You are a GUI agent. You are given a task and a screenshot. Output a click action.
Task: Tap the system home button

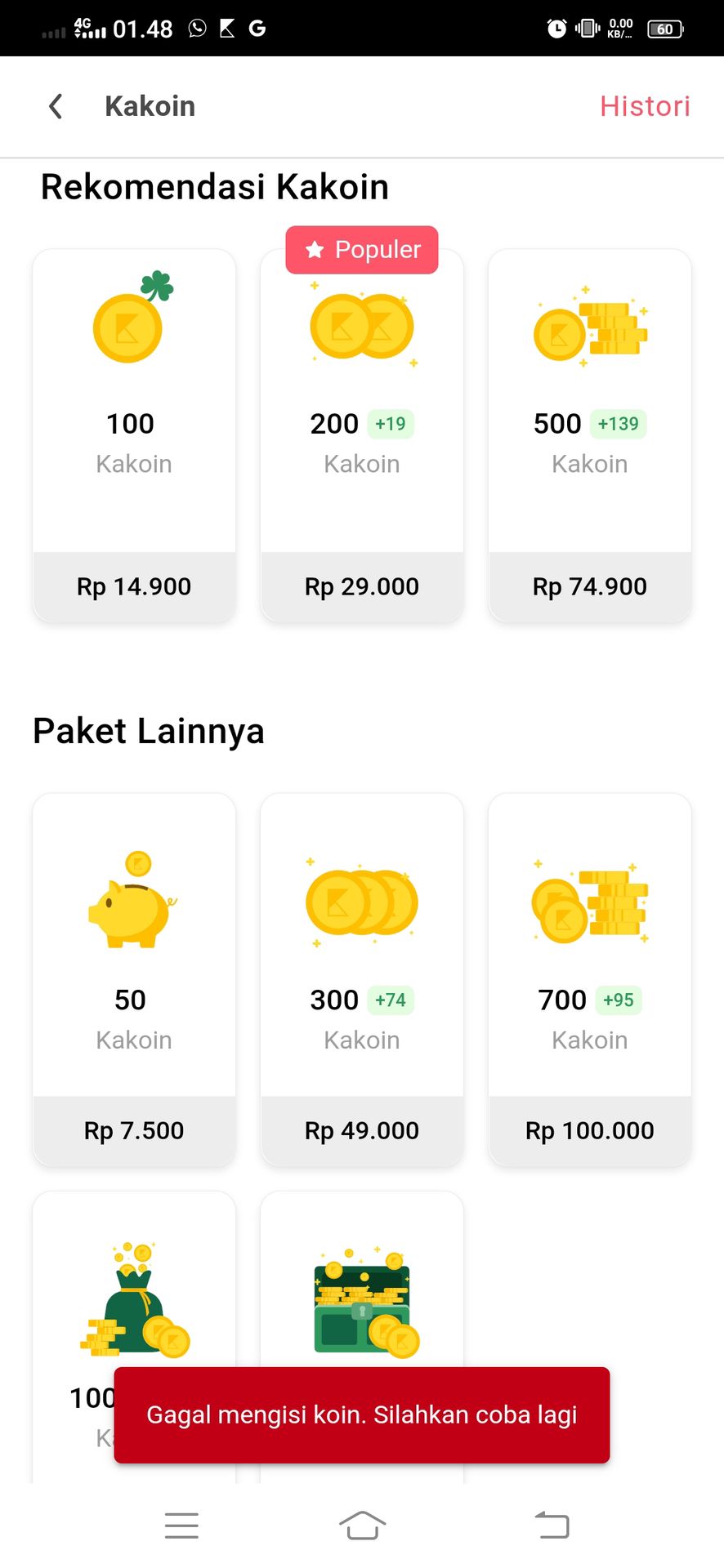point(362,1525)
